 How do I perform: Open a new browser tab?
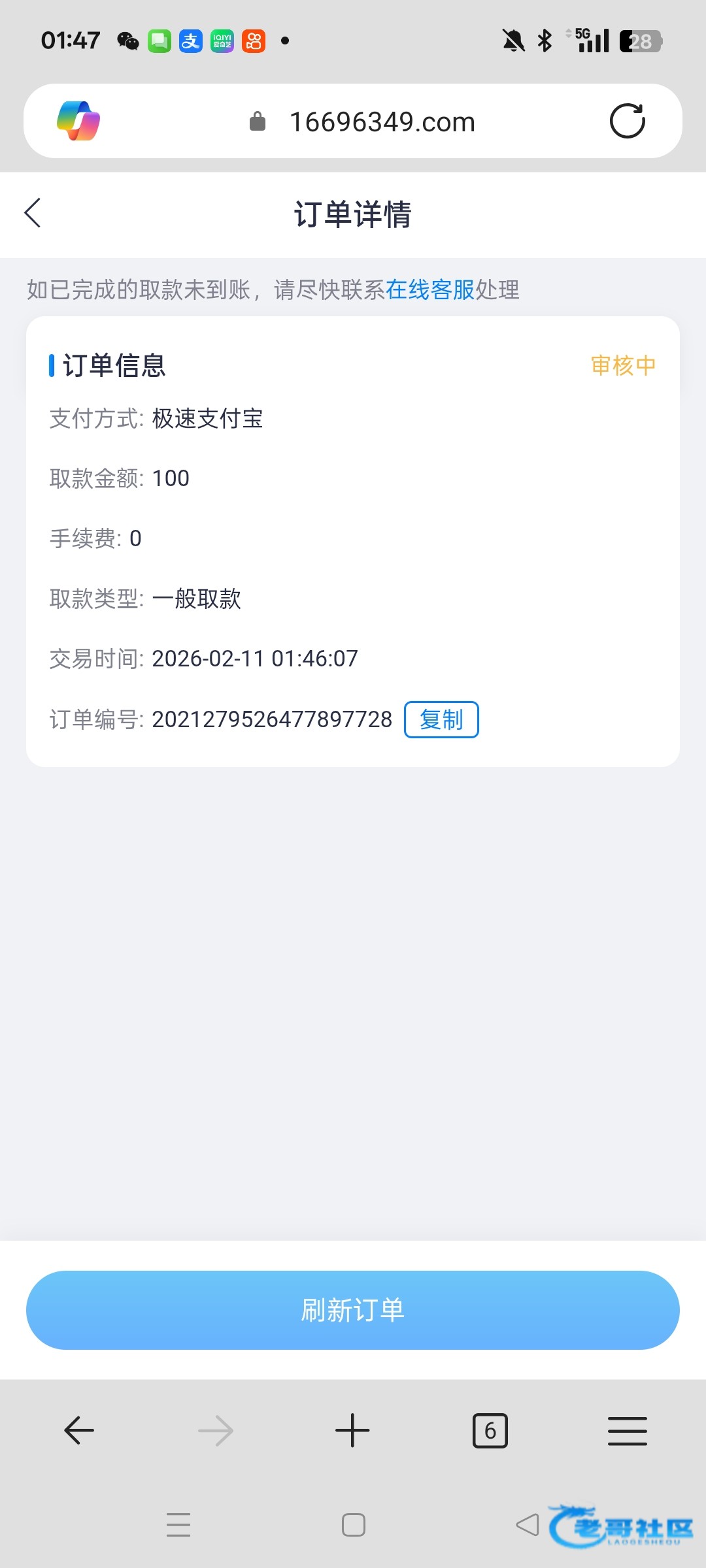(352, 1431)
